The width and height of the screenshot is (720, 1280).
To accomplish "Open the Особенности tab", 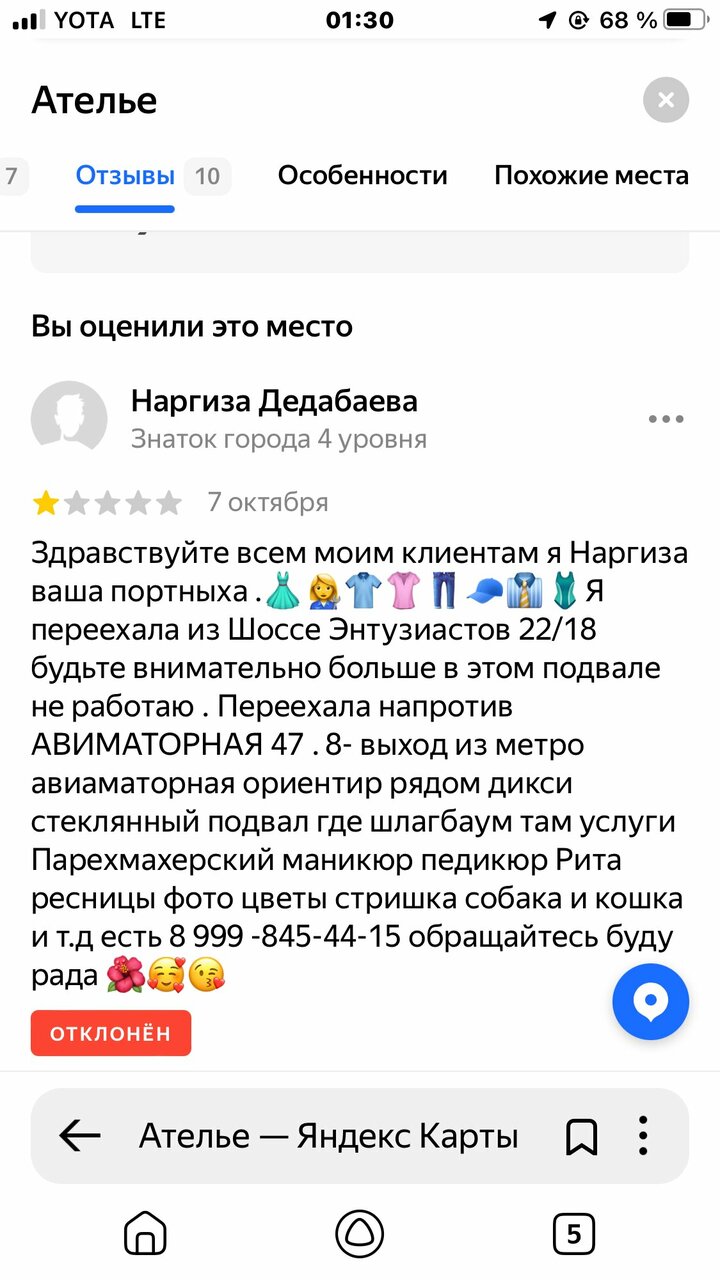I will (x=362, y=176).
